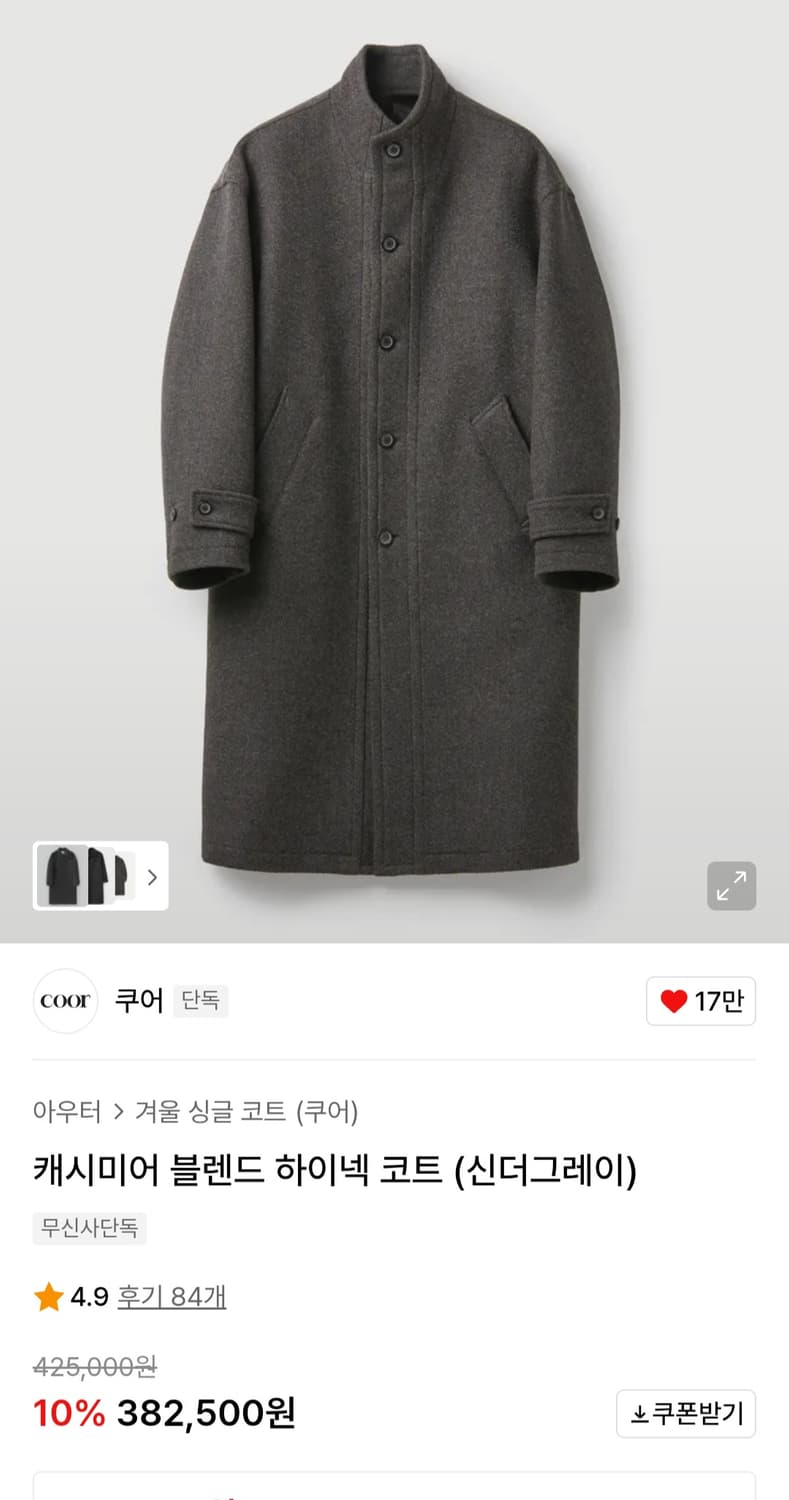789x1500 pixels.
Task: Open the coor brand logo
Action: (64, 1001)
